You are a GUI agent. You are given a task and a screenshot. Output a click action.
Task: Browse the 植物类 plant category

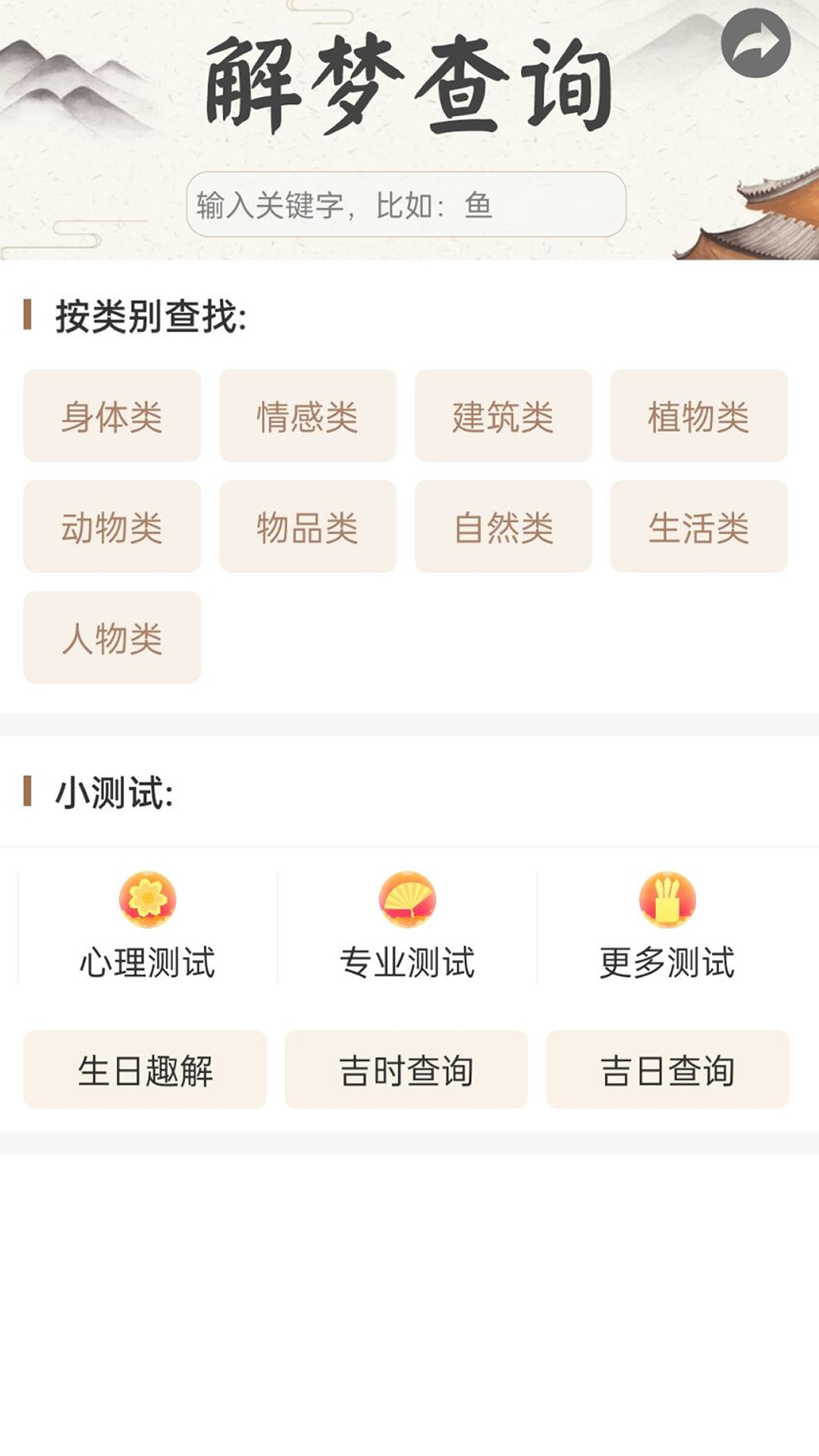(x=698, y=416)
